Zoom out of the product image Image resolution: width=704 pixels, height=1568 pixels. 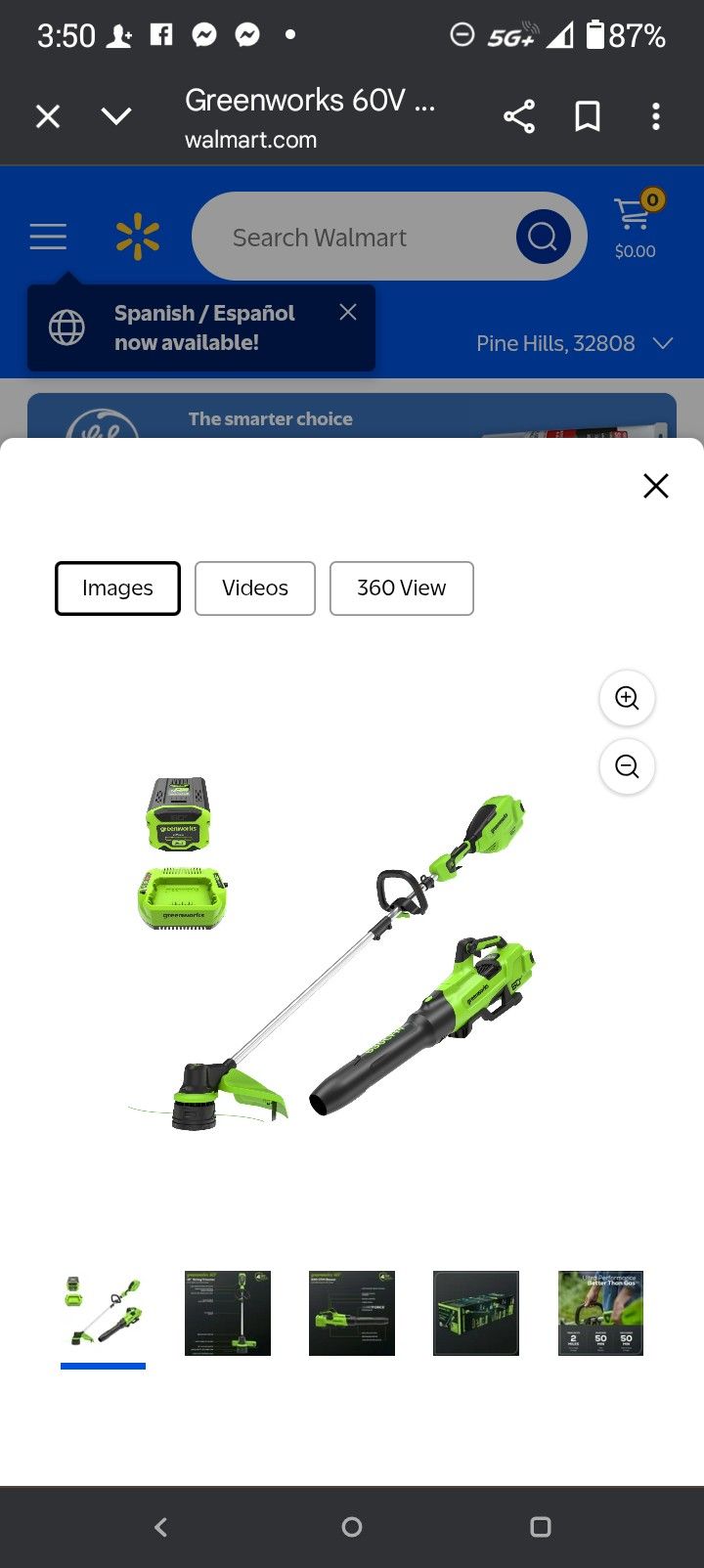627,767
